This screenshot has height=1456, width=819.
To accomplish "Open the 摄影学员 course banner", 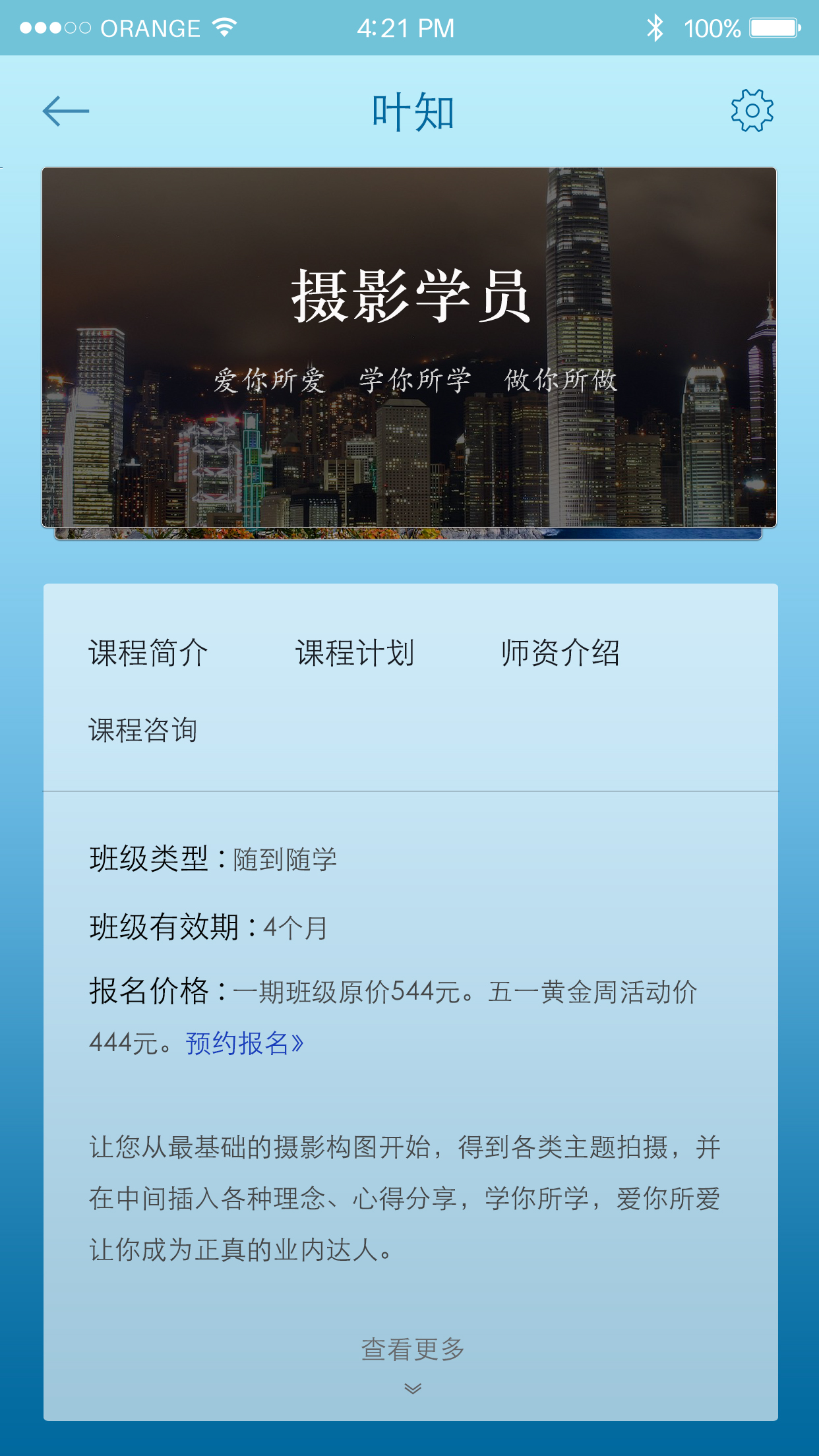I will pyautogui.click(x=409, y=347).
